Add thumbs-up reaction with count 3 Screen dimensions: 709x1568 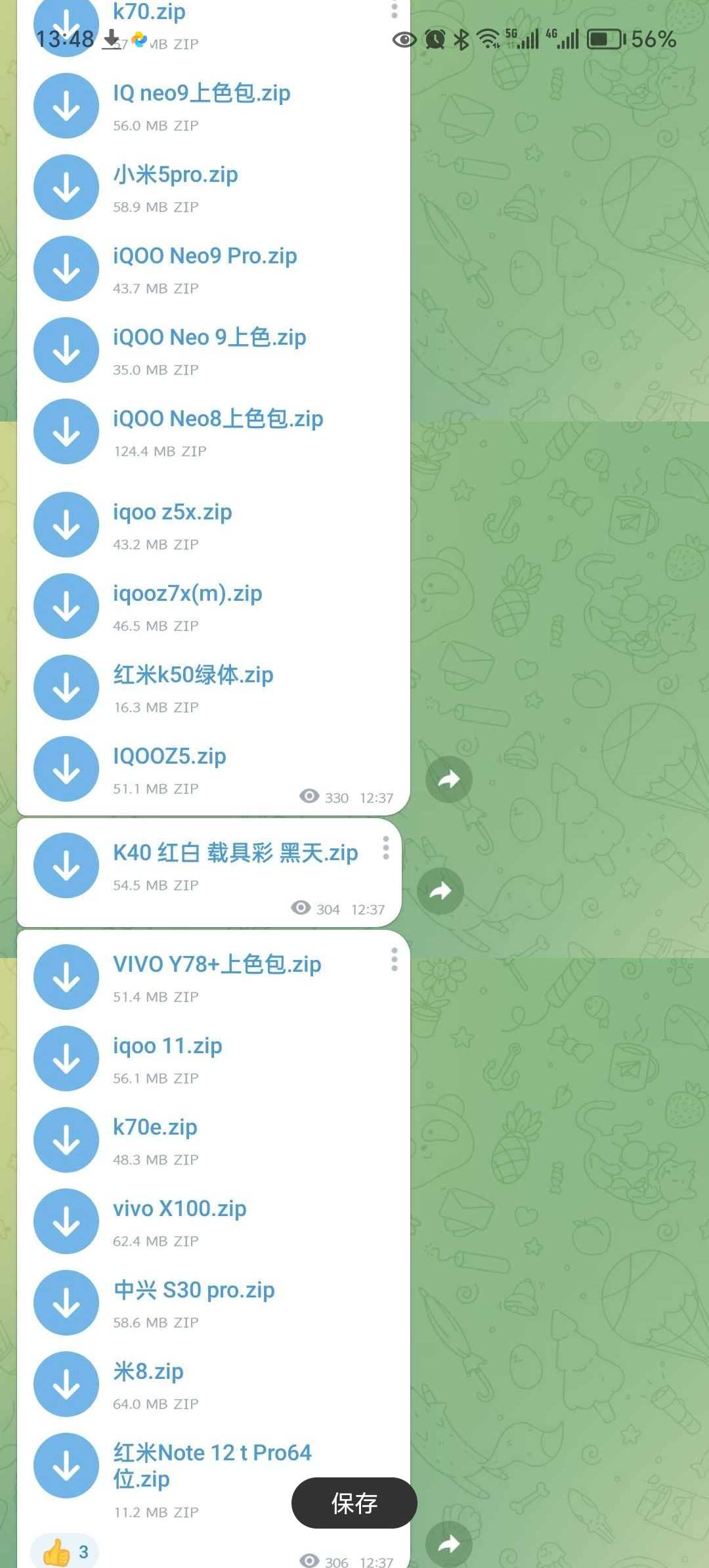[65, 1552]
